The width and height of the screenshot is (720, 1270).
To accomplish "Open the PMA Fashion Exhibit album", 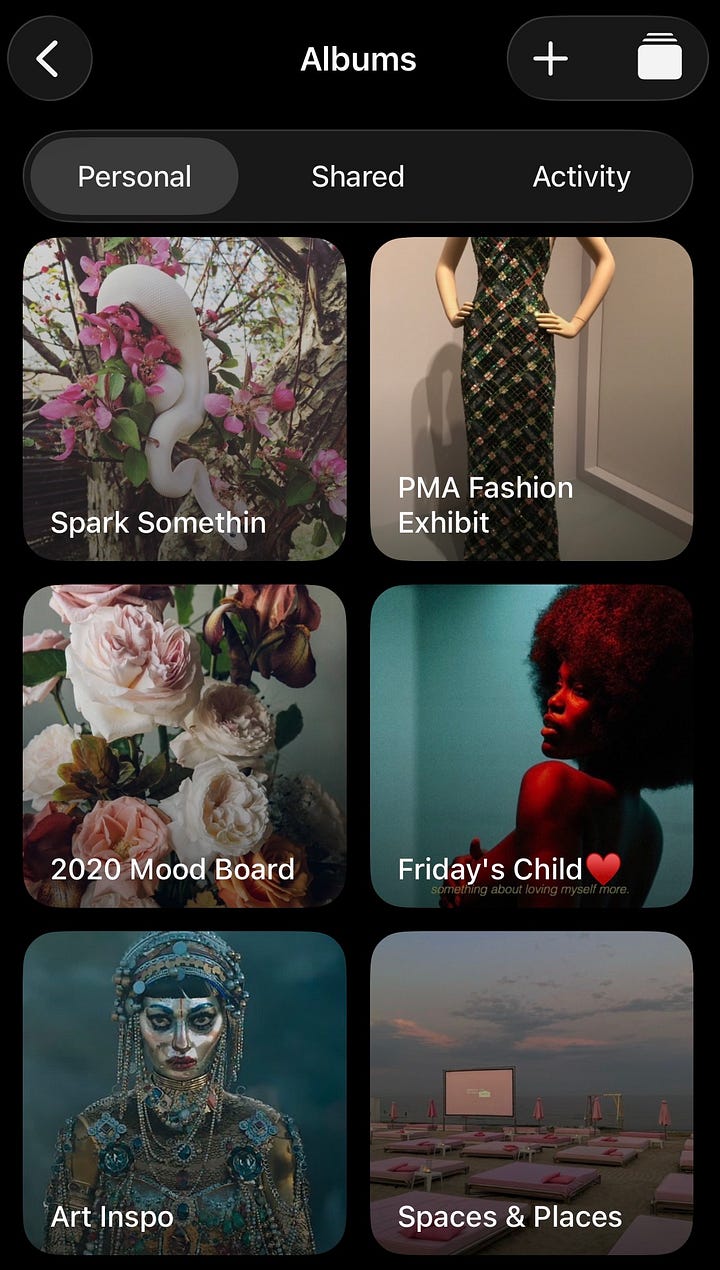I will 531,398.
